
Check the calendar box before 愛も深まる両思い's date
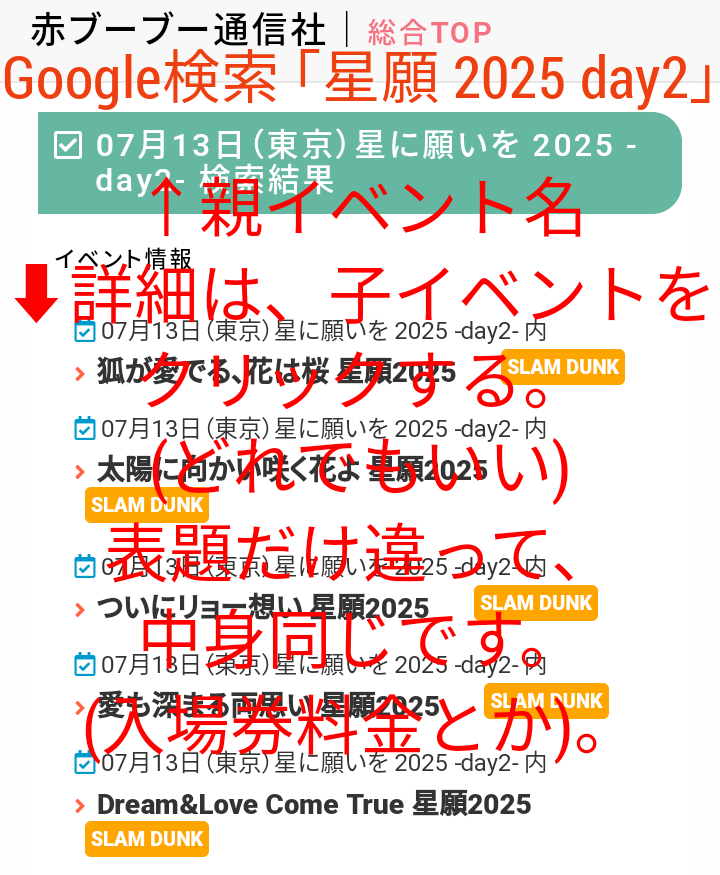click(87, 663)
